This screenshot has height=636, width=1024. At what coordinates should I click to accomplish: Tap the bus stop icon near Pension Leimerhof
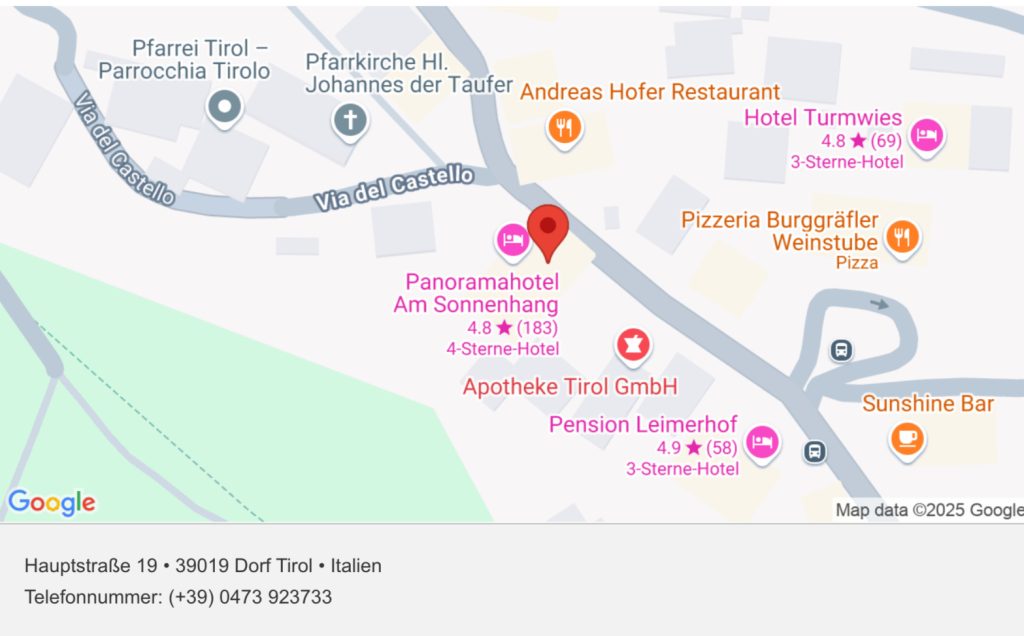click(x=816, y=452)
